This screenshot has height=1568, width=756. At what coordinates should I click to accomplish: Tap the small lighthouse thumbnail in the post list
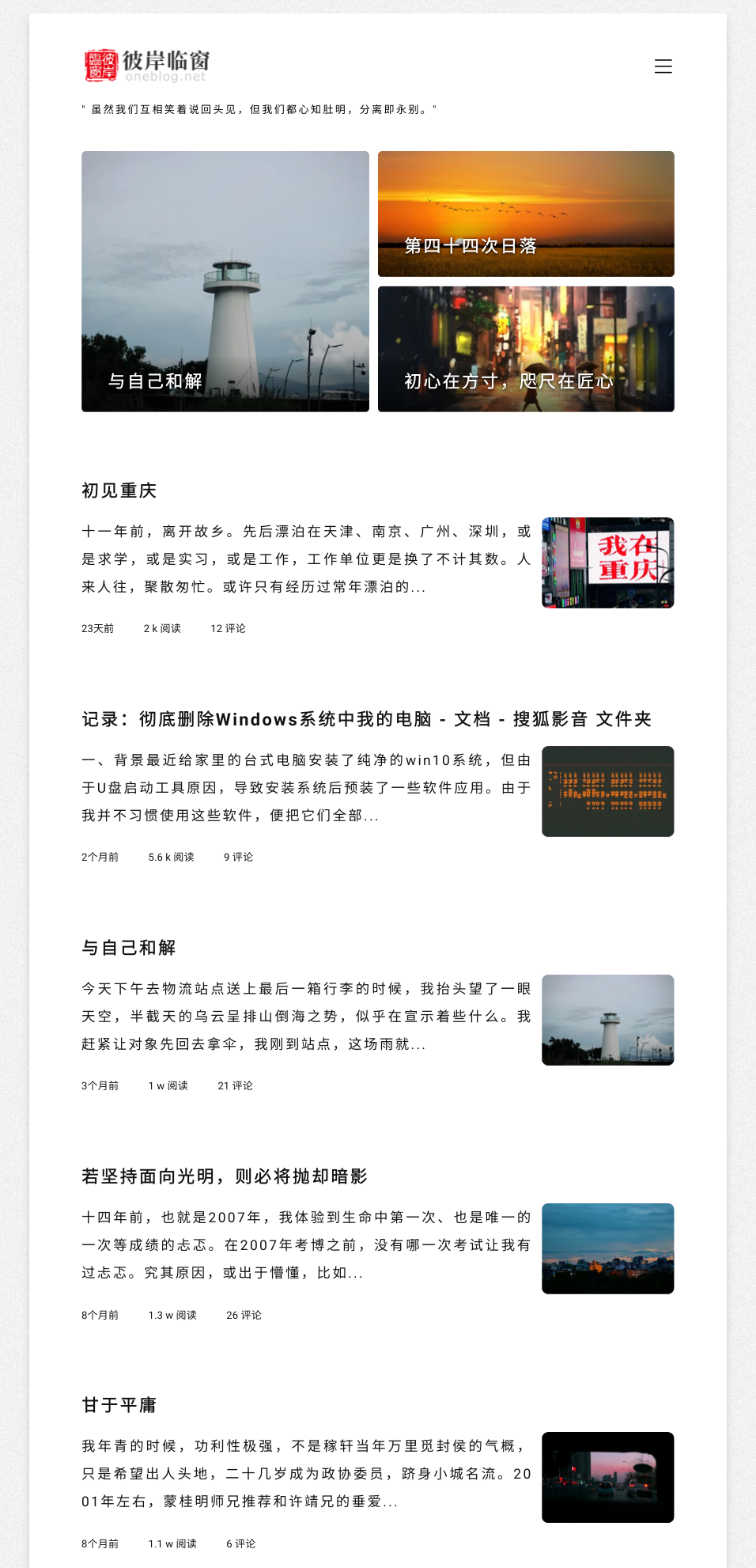(607, 1020)
